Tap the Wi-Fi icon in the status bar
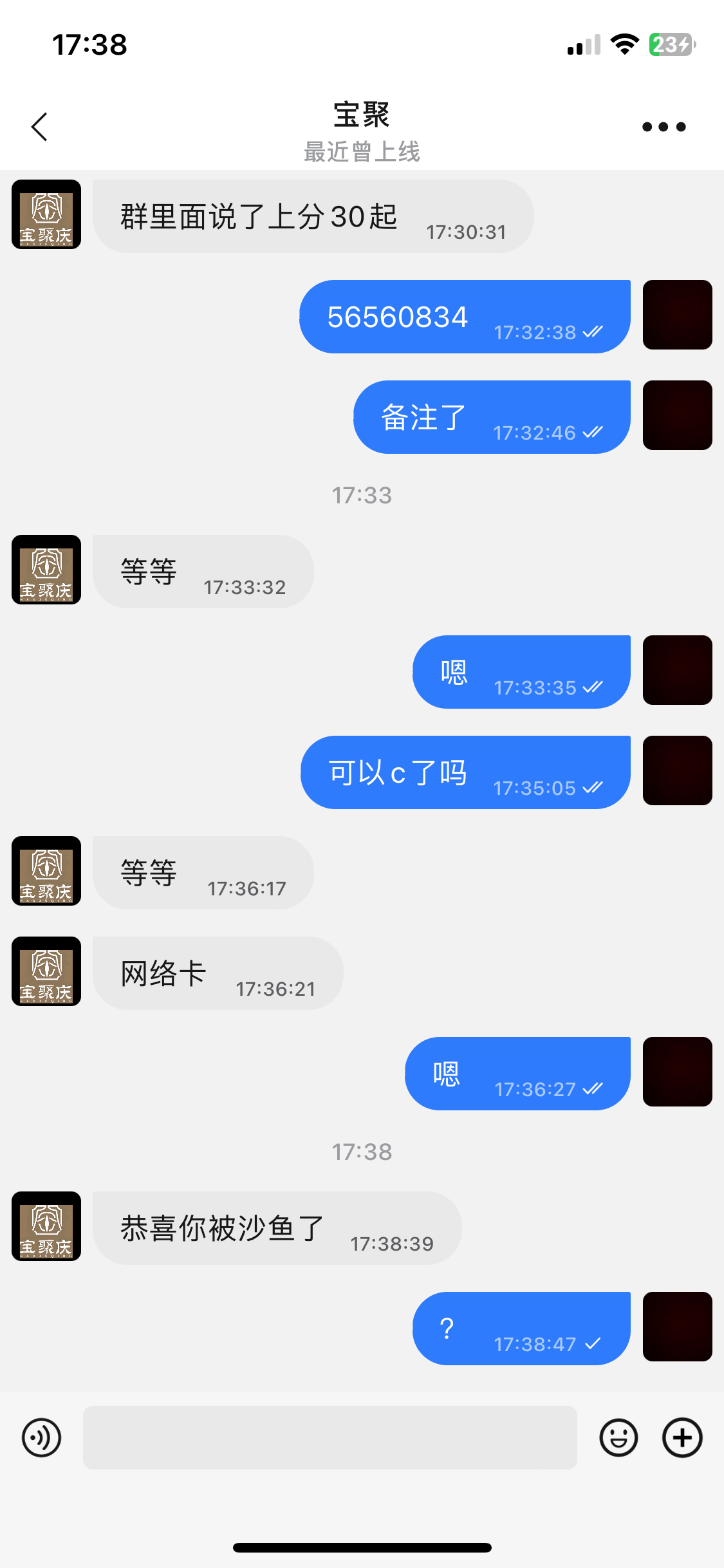 pyautogui.click(x=622, y=44)
